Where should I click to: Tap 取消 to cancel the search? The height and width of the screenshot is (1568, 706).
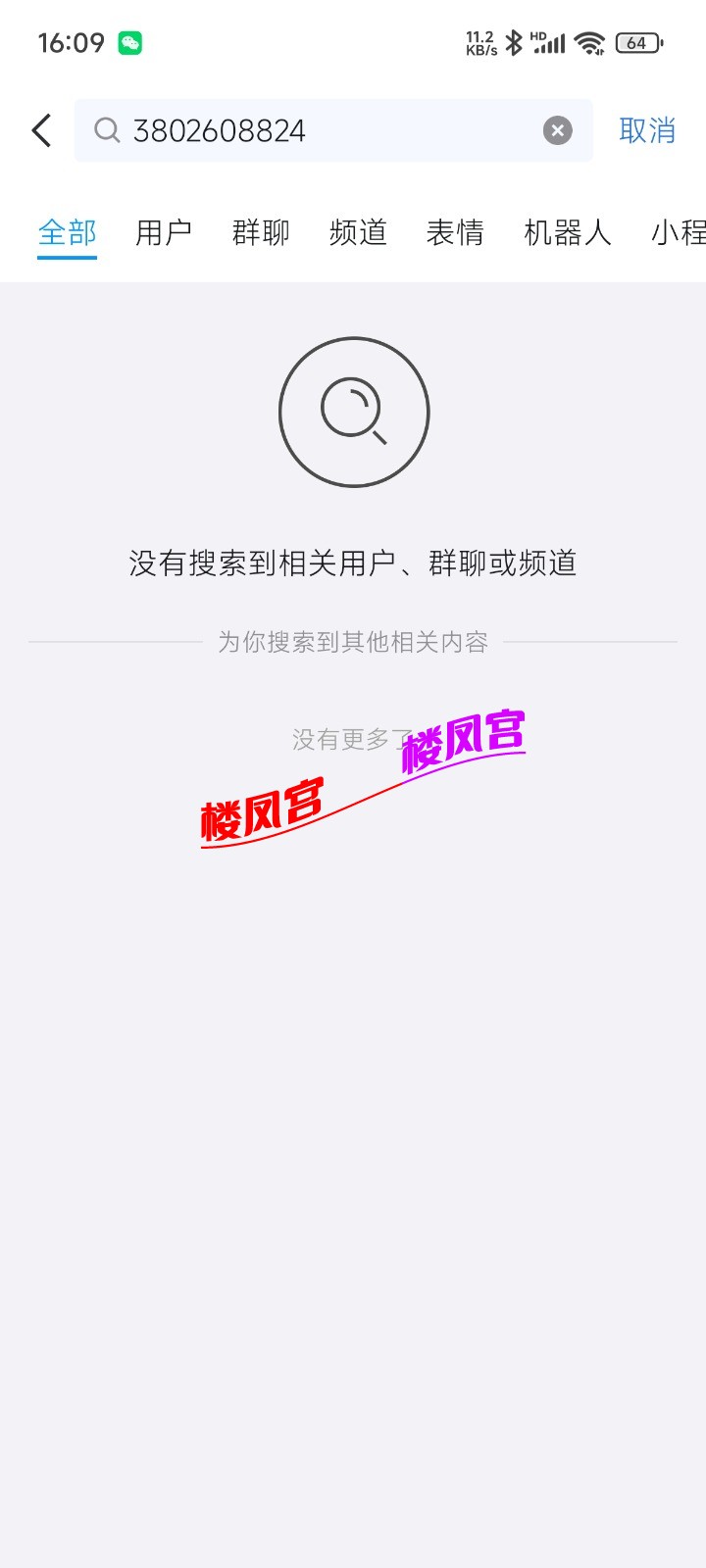coord(648,129)
